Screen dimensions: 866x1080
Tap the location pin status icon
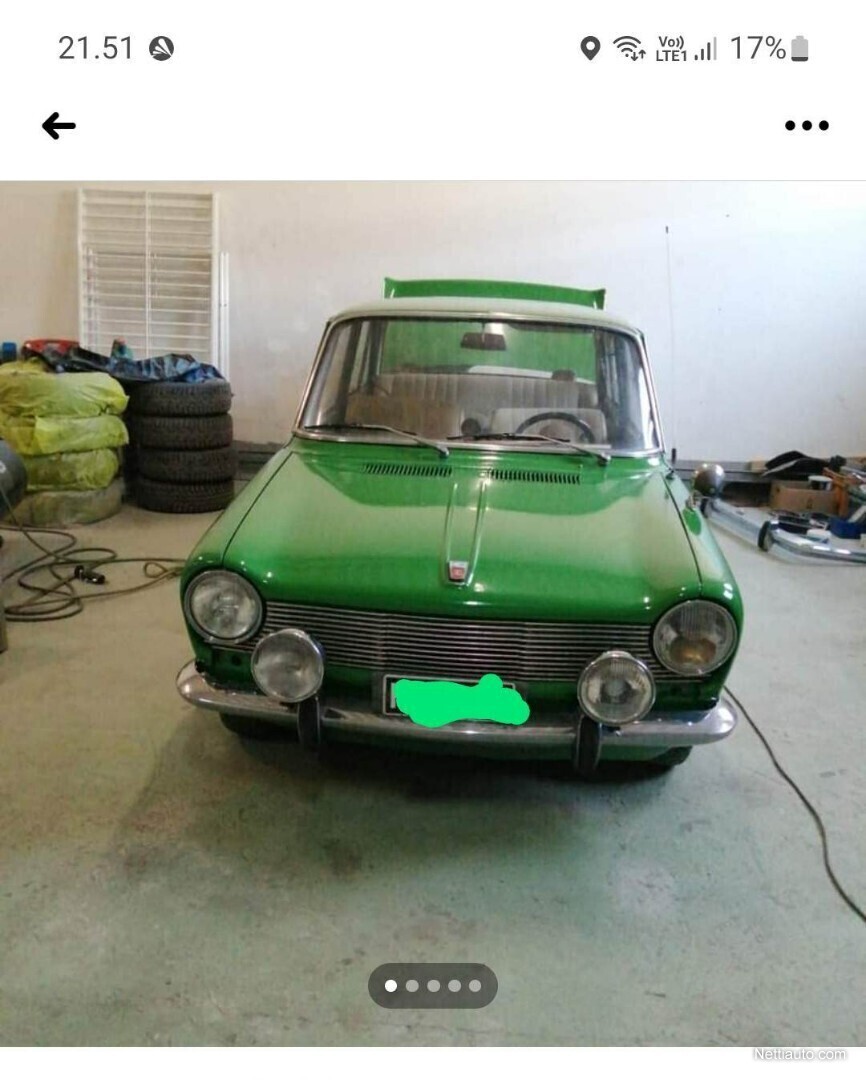pyautogui.click(x=591, y=46)
